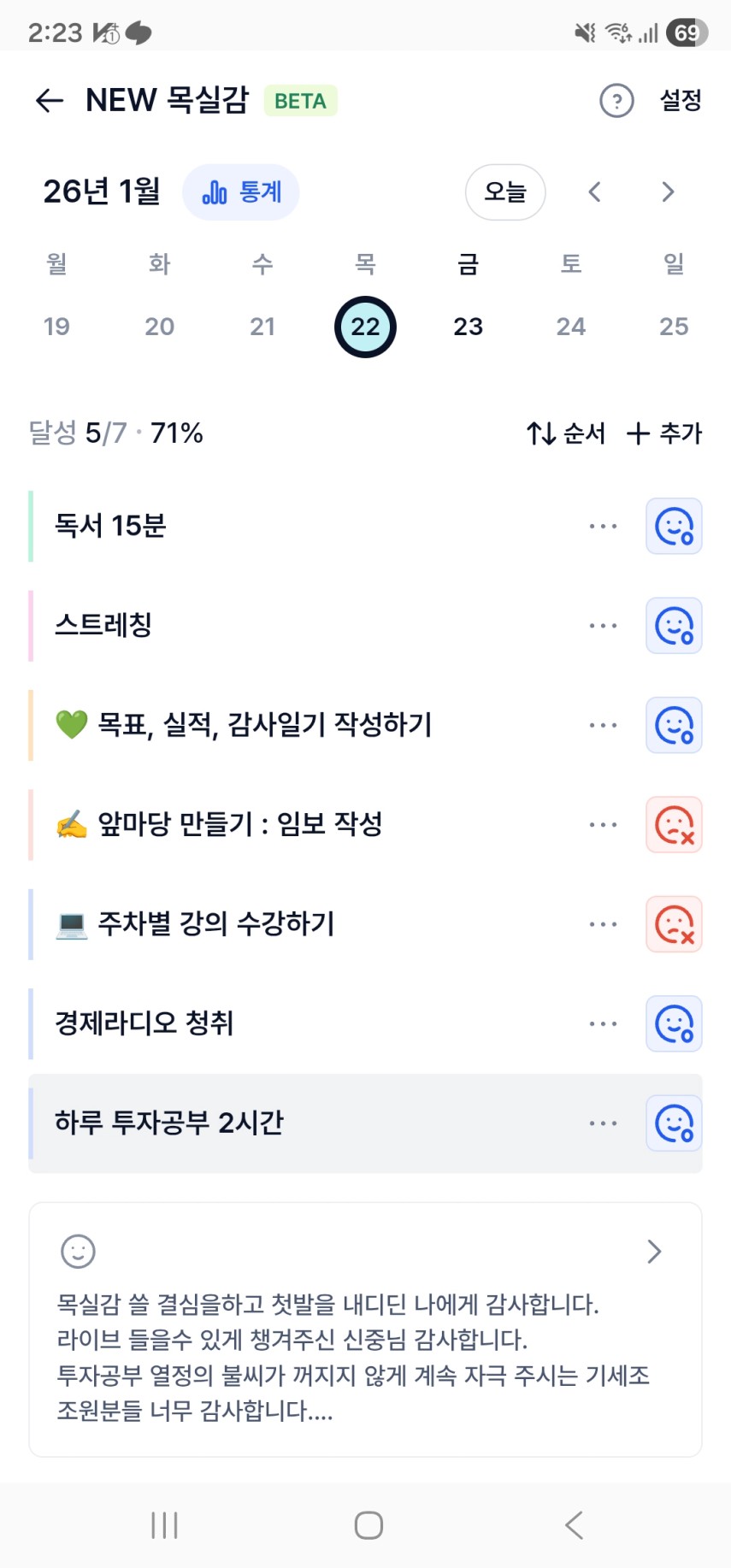Mark 앞마당 만들기 : 임보 작성 as done
Viewport: 731px width, 1568px height.
pyautogui.click(x=674, y=825)
